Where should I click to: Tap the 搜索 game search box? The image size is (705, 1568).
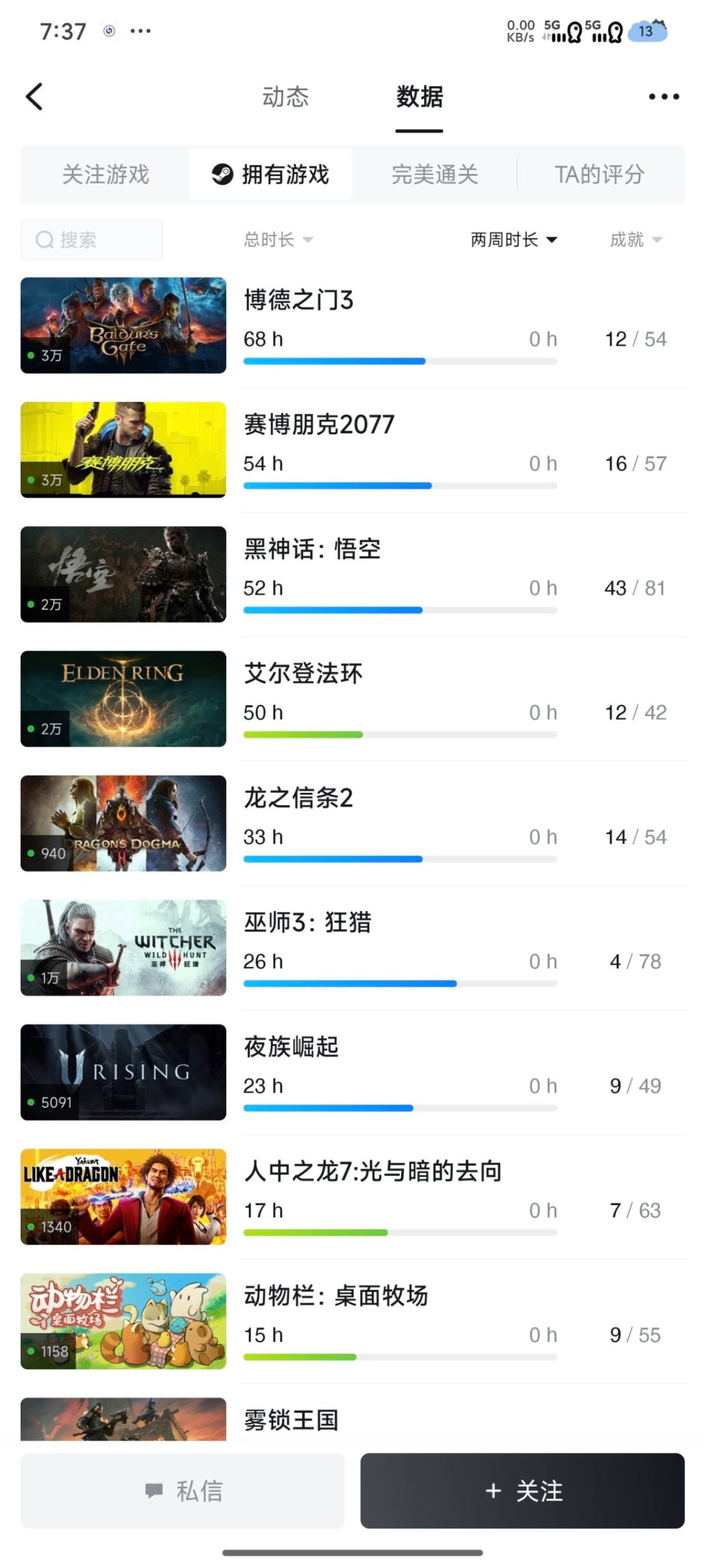tap(91, 240)
